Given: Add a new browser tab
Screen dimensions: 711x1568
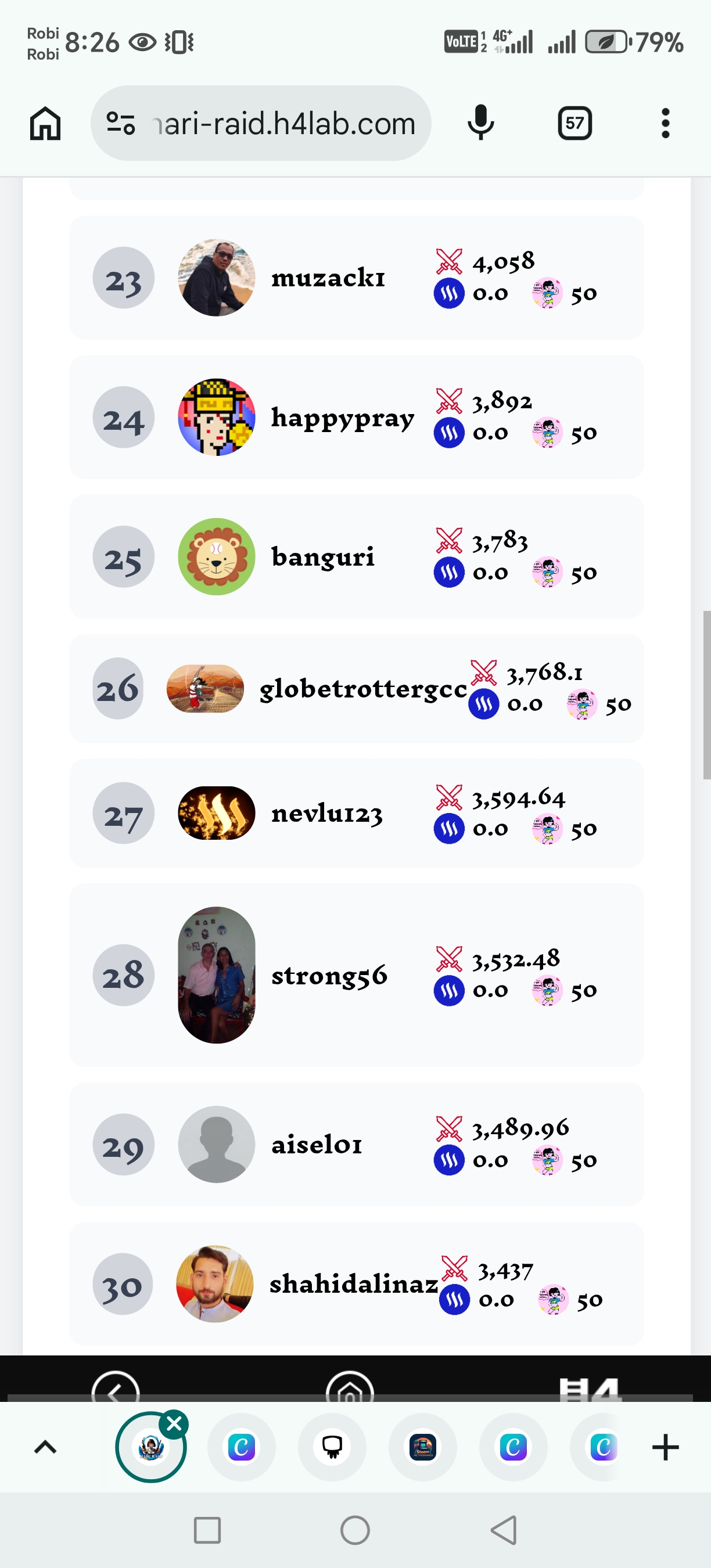Looking at the screenshot, I should coord(665,1447).
